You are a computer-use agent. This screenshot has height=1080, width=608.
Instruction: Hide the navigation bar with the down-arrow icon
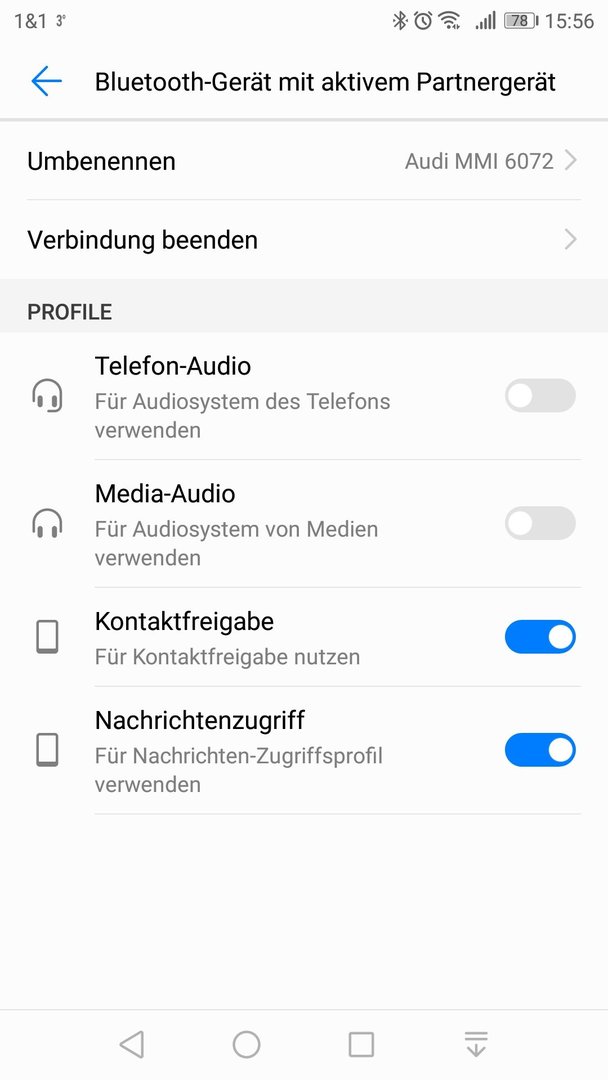tap(476, 1044)
